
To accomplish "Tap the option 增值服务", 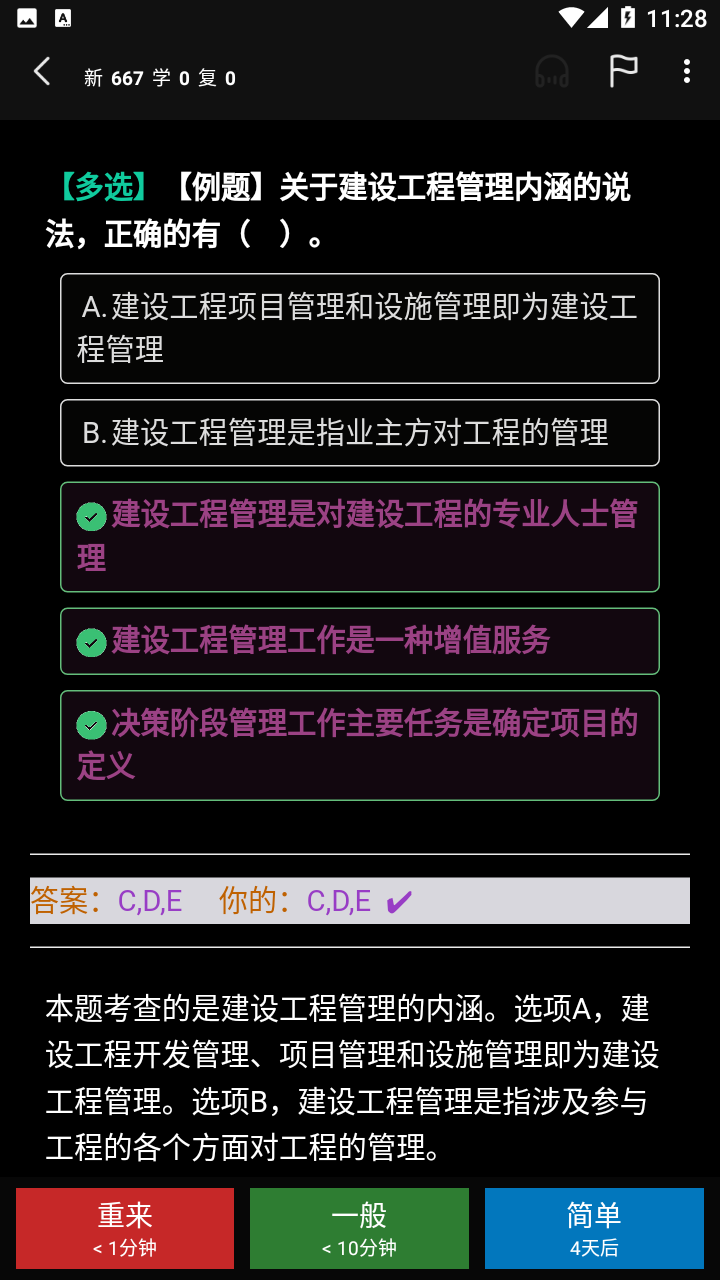I will pos(360,641).
